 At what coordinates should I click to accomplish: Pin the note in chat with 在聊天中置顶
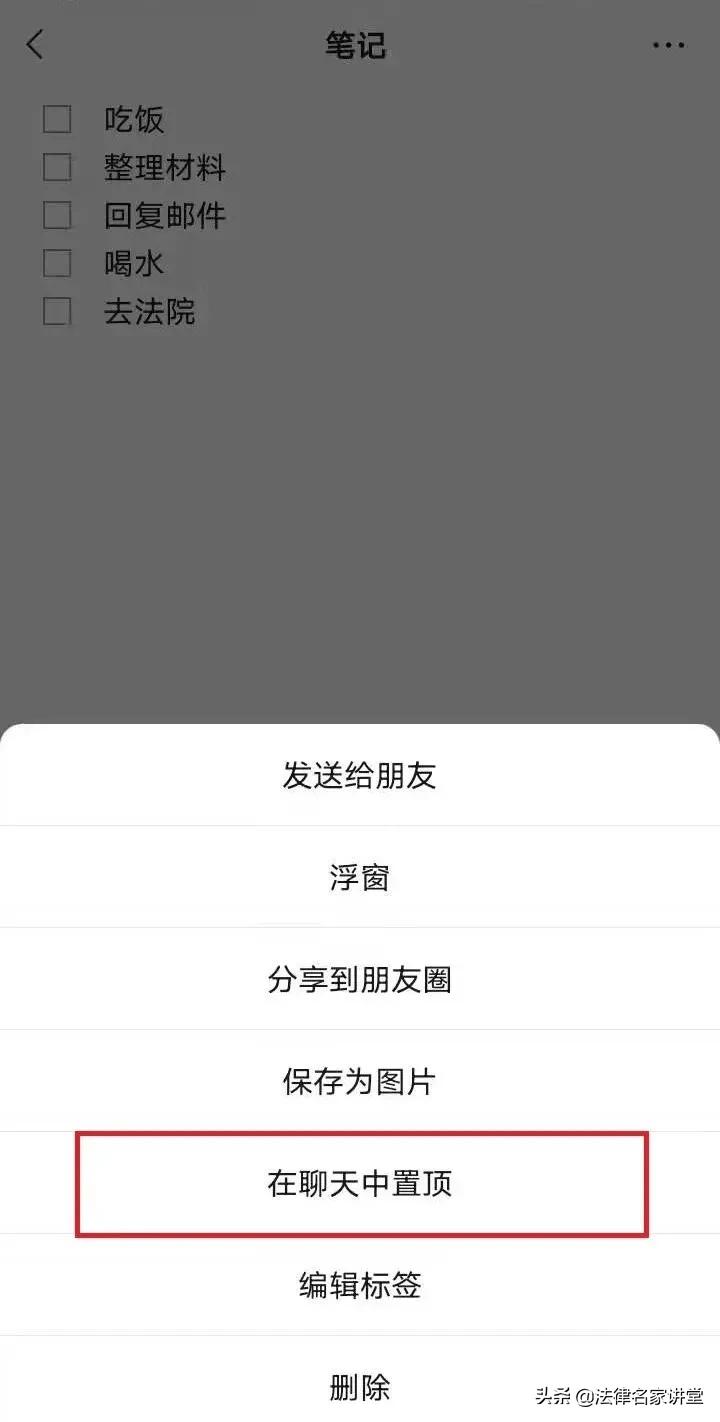[x=360, y=1183]
